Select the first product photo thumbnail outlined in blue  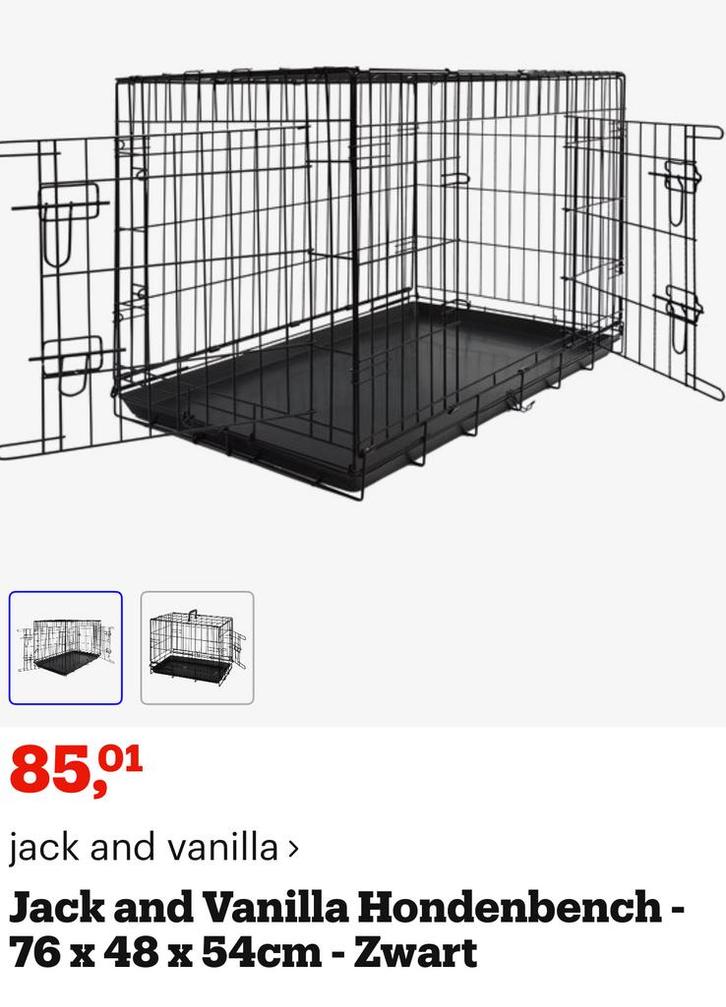pos(66,647)
